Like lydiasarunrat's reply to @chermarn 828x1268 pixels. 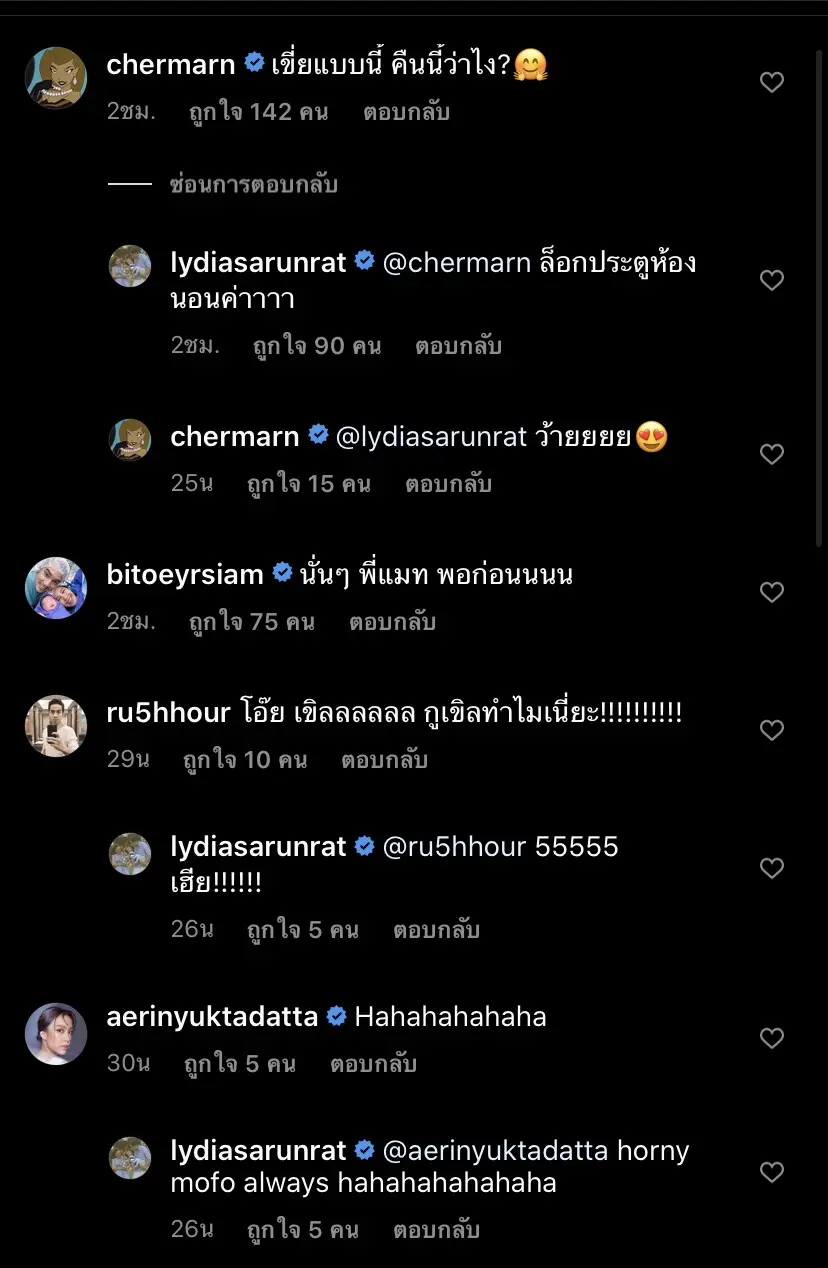point(771,281)
